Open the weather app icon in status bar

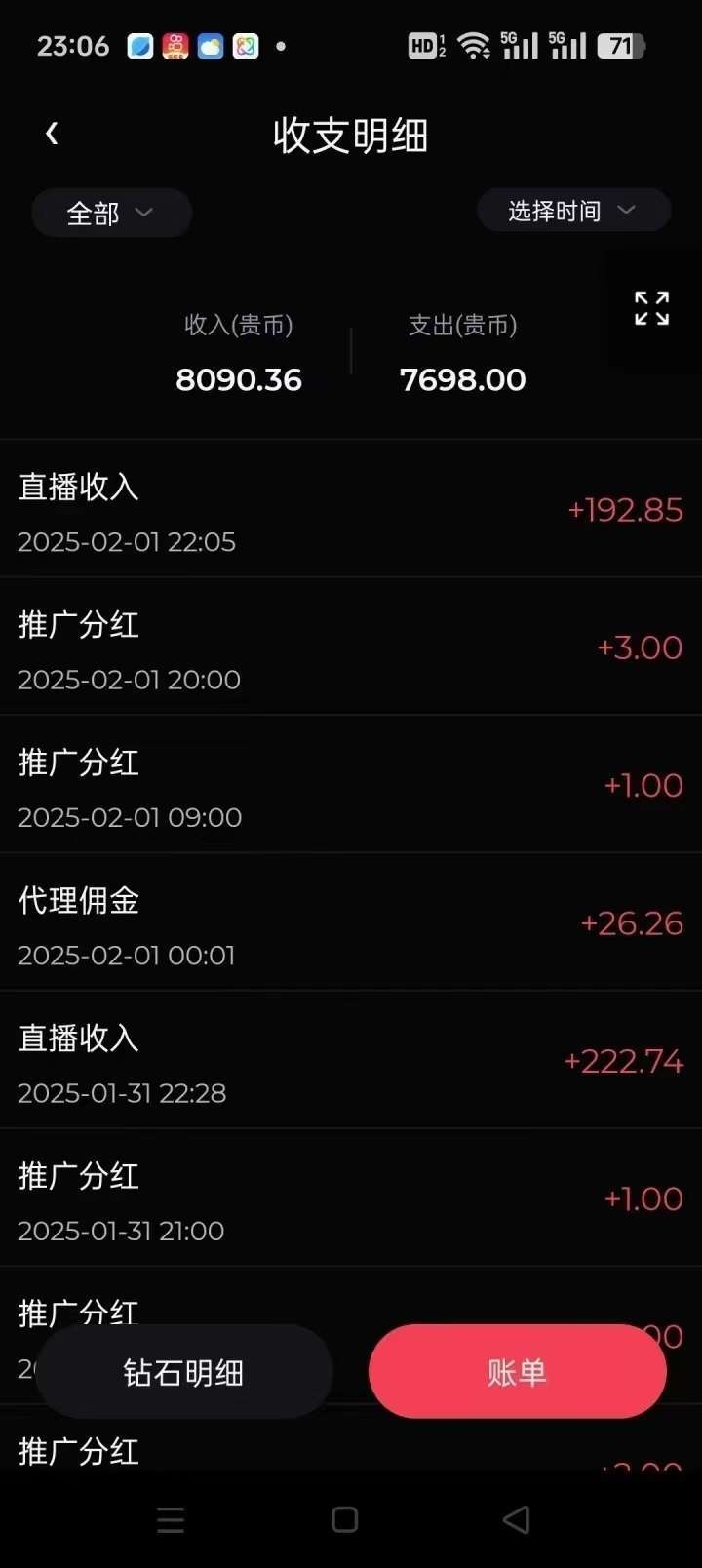pyautogui.click(x=209, y=45)
